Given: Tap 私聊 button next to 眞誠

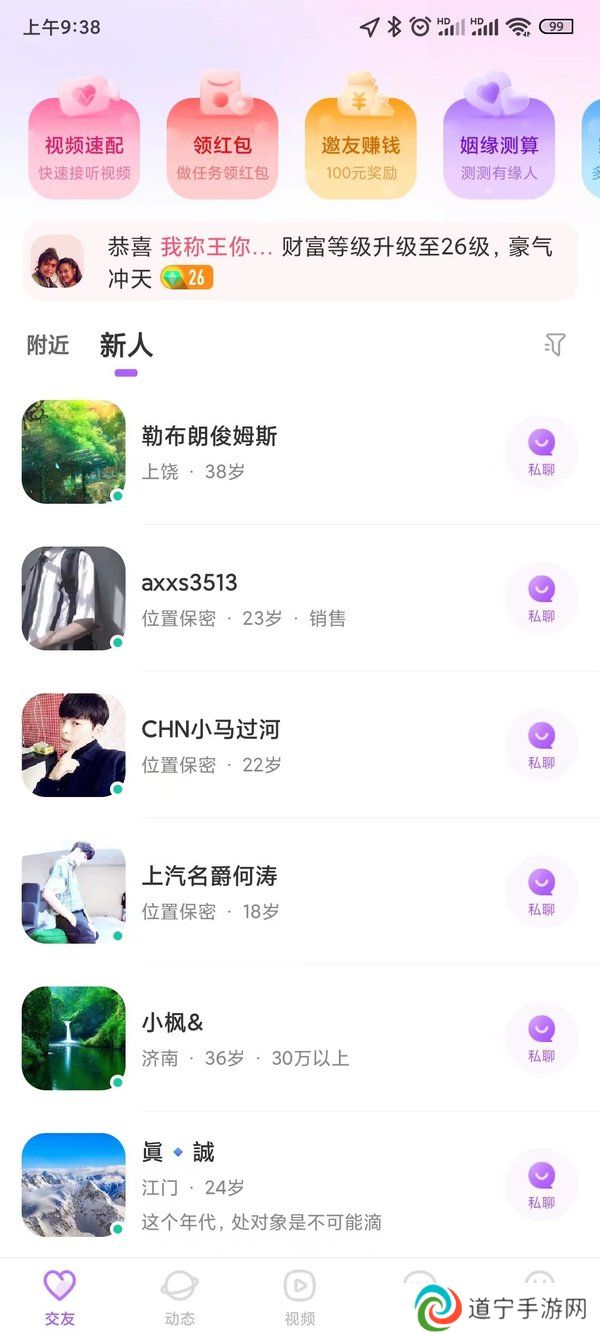Looking at the screenshot, I should [x=541, y=1185].
